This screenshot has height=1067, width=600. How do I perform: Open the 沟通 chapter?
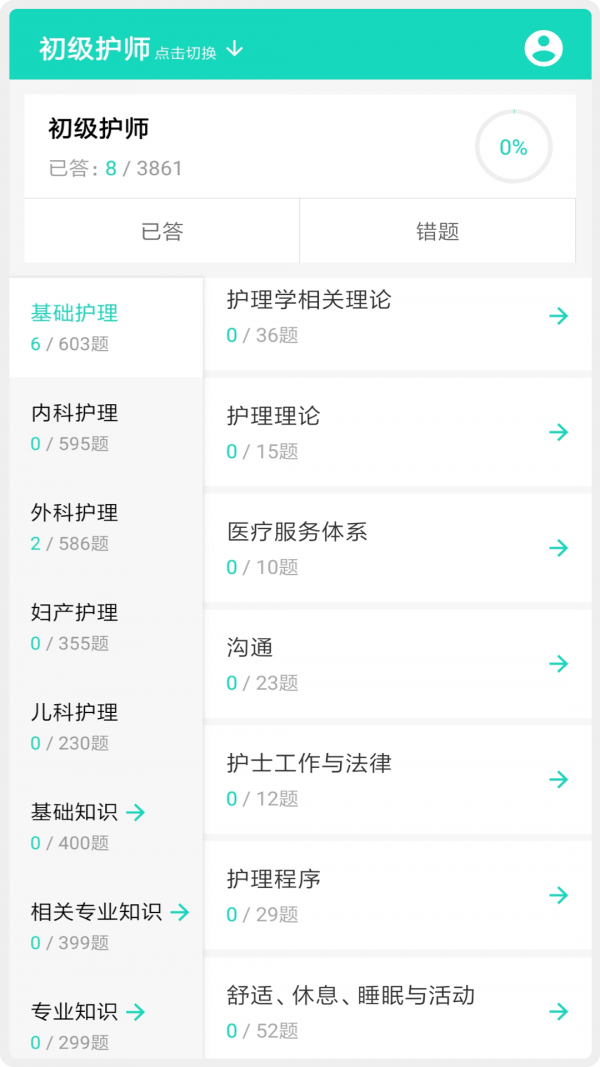point(397,663)
